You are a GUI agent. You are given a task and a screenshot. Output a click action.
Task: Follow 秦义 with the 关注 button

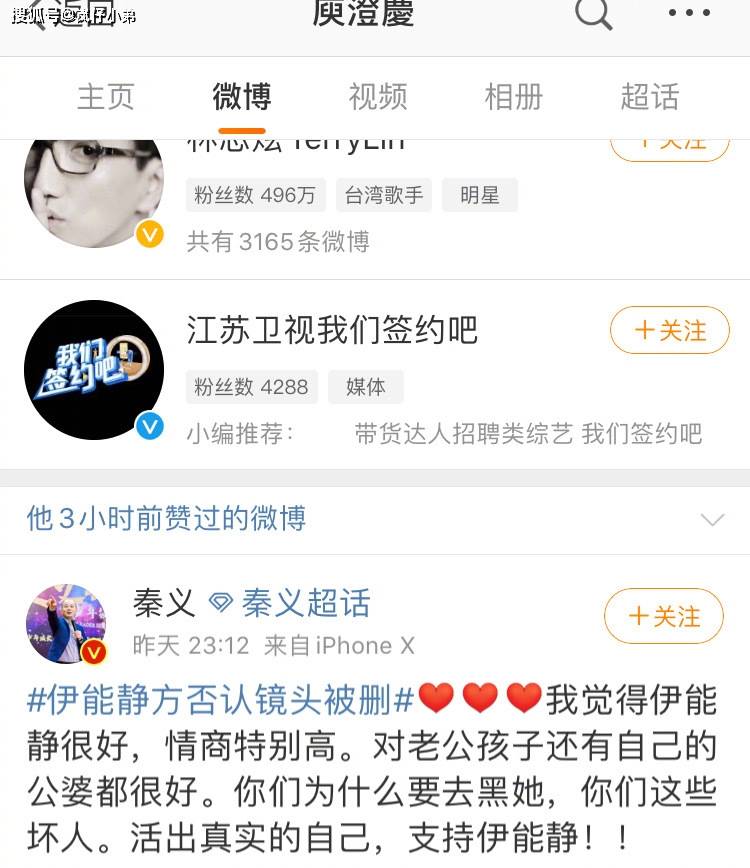[x=663, y=617]
